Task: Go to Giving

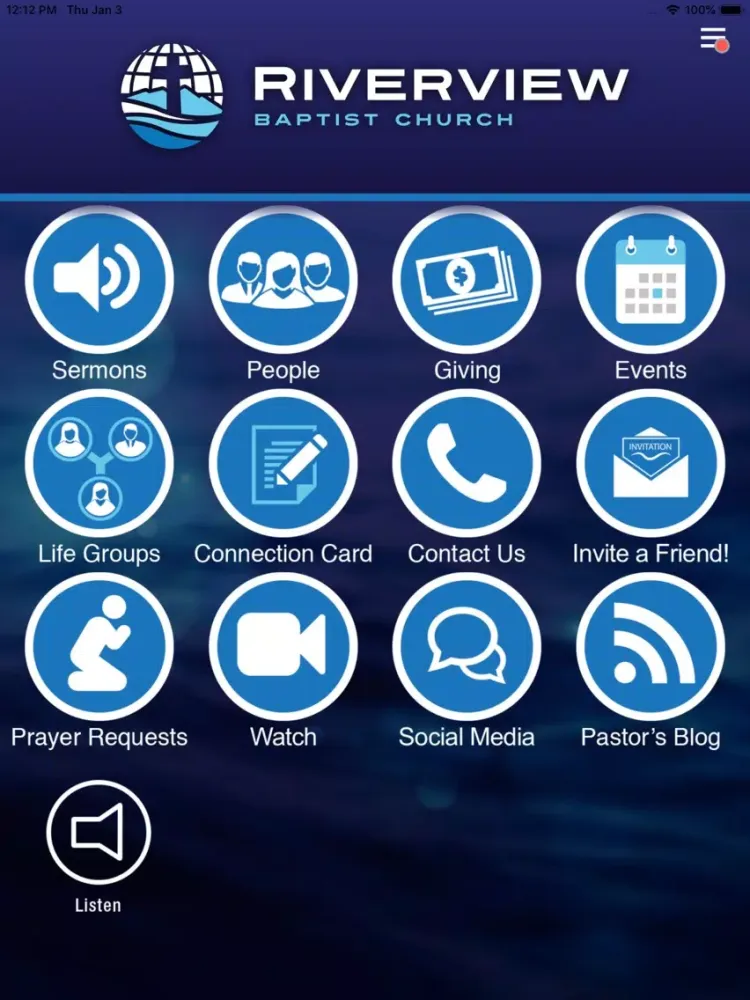Action: (x=467, y=280)
